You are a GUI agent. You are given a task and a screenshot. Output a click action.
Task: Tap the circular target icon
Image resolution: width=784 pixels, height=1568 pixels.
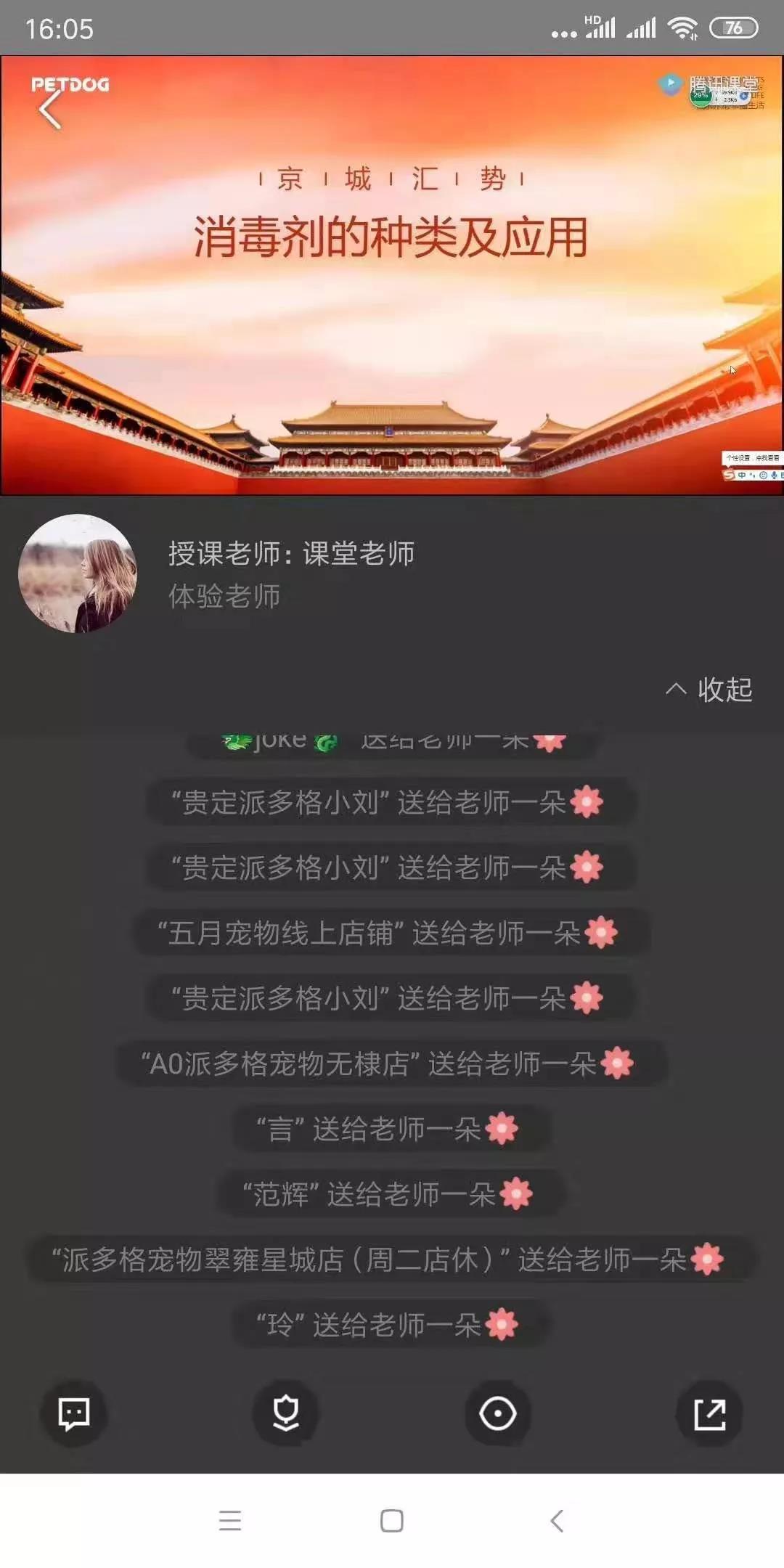pyautogui.click(x=498, y=1414)
